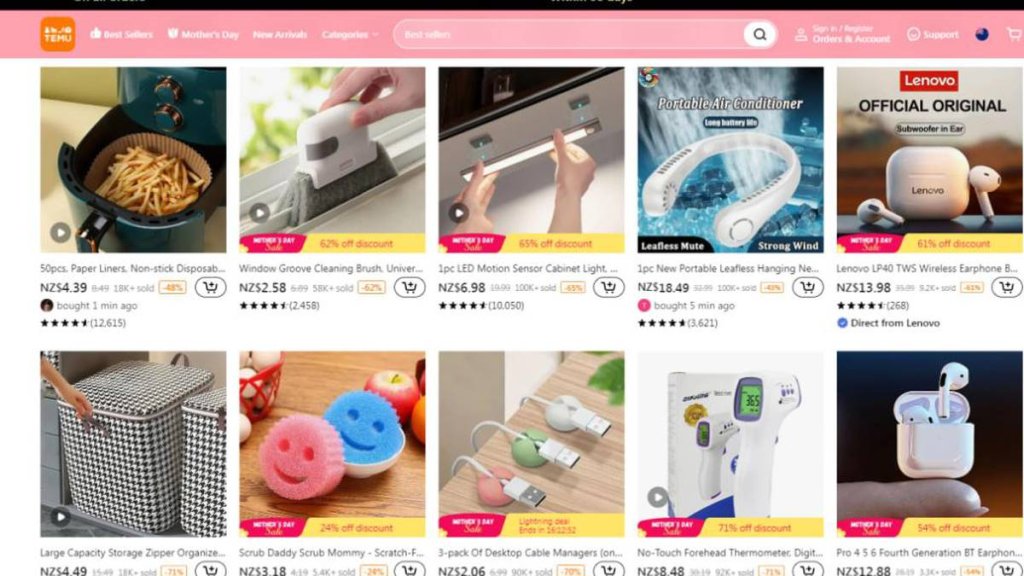1024x576 pixels.
Task: Add LED Motion Sensor Cabinet Light to cart
Action: (608, 288)
